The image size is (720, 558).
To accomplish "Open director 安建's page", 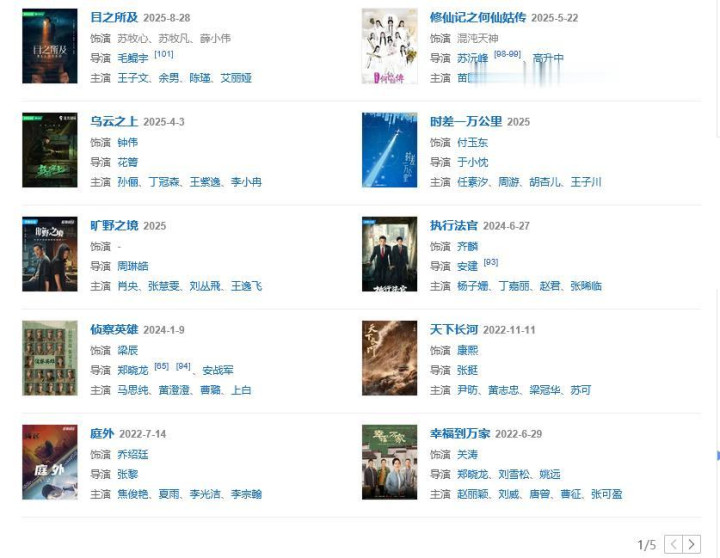I will tap(467, 266).
